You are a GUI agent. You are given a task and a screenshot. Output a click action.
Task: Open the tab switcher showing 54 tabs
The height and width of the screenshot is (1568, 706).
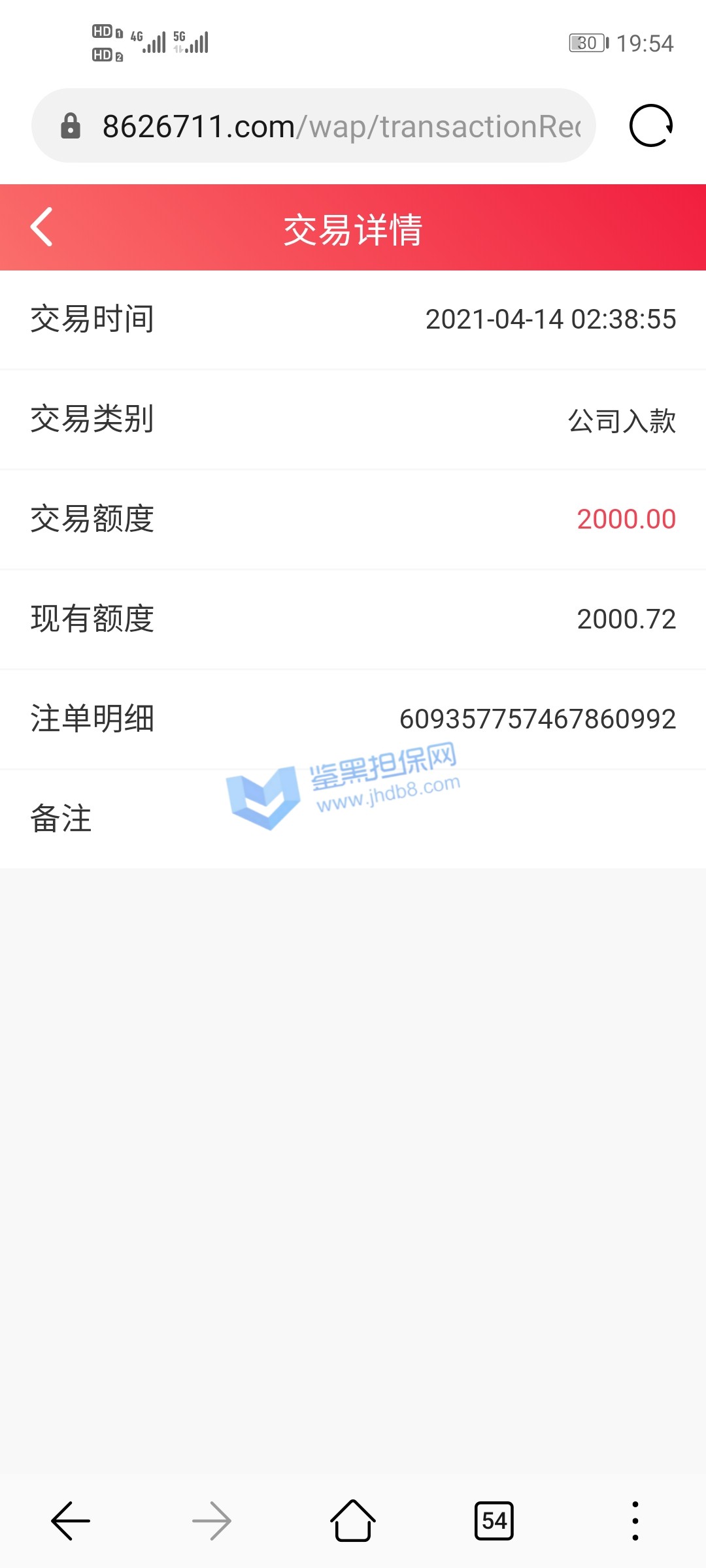click(x=494, y=1521)
